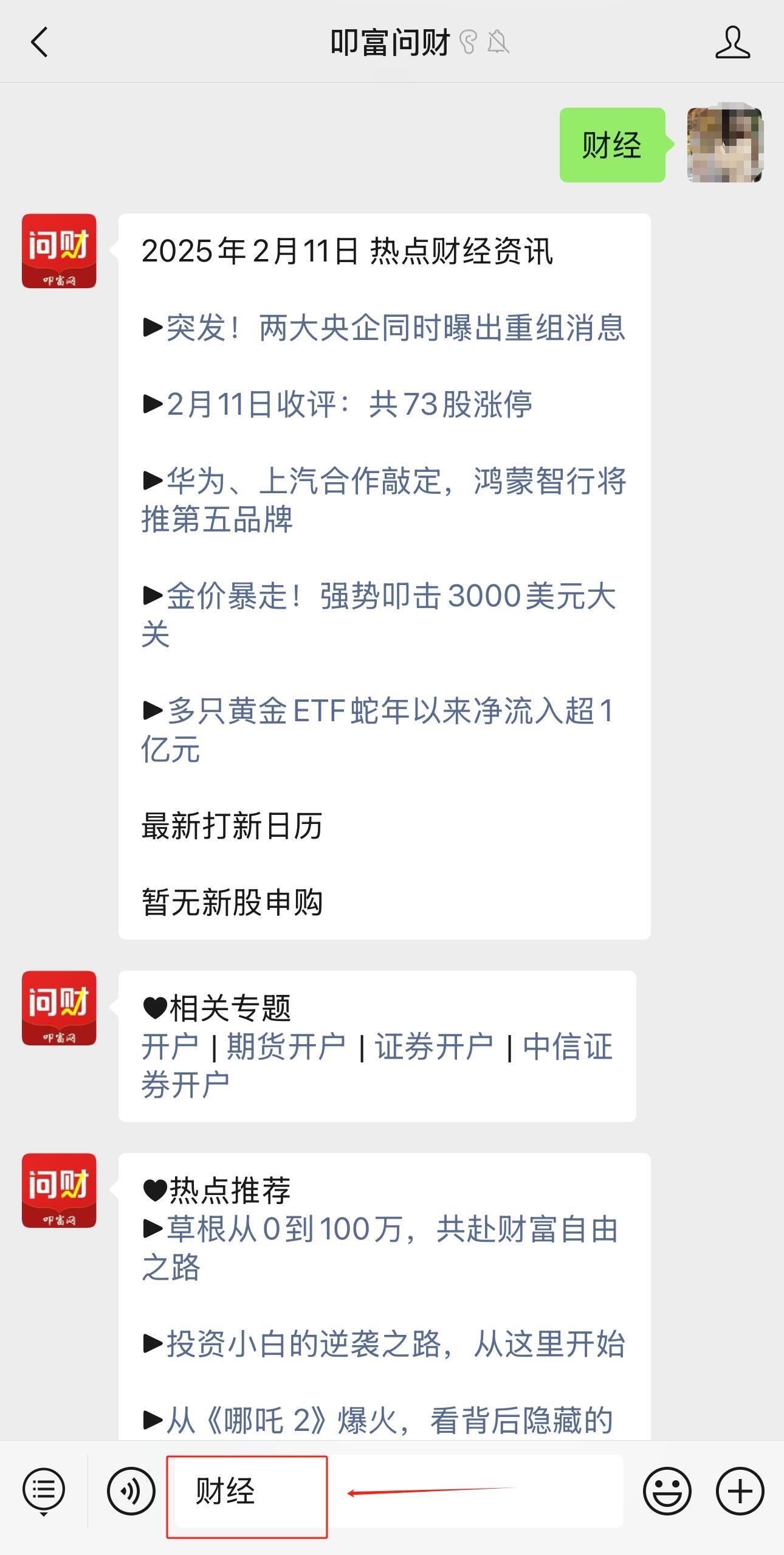Viewport: 784px width, 1555px height.
Task: Tap the 问财 avatar beside 热点财经资讯
Action: 59,251
